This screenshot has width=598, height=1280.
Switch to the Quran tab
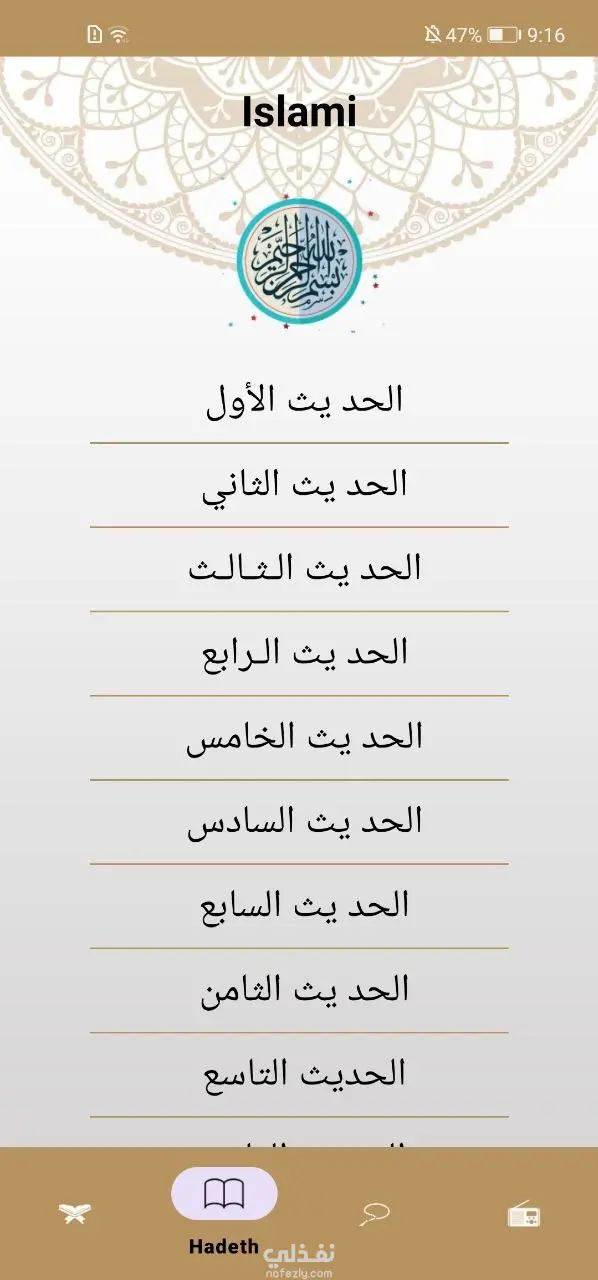[x=75, y=1214]
